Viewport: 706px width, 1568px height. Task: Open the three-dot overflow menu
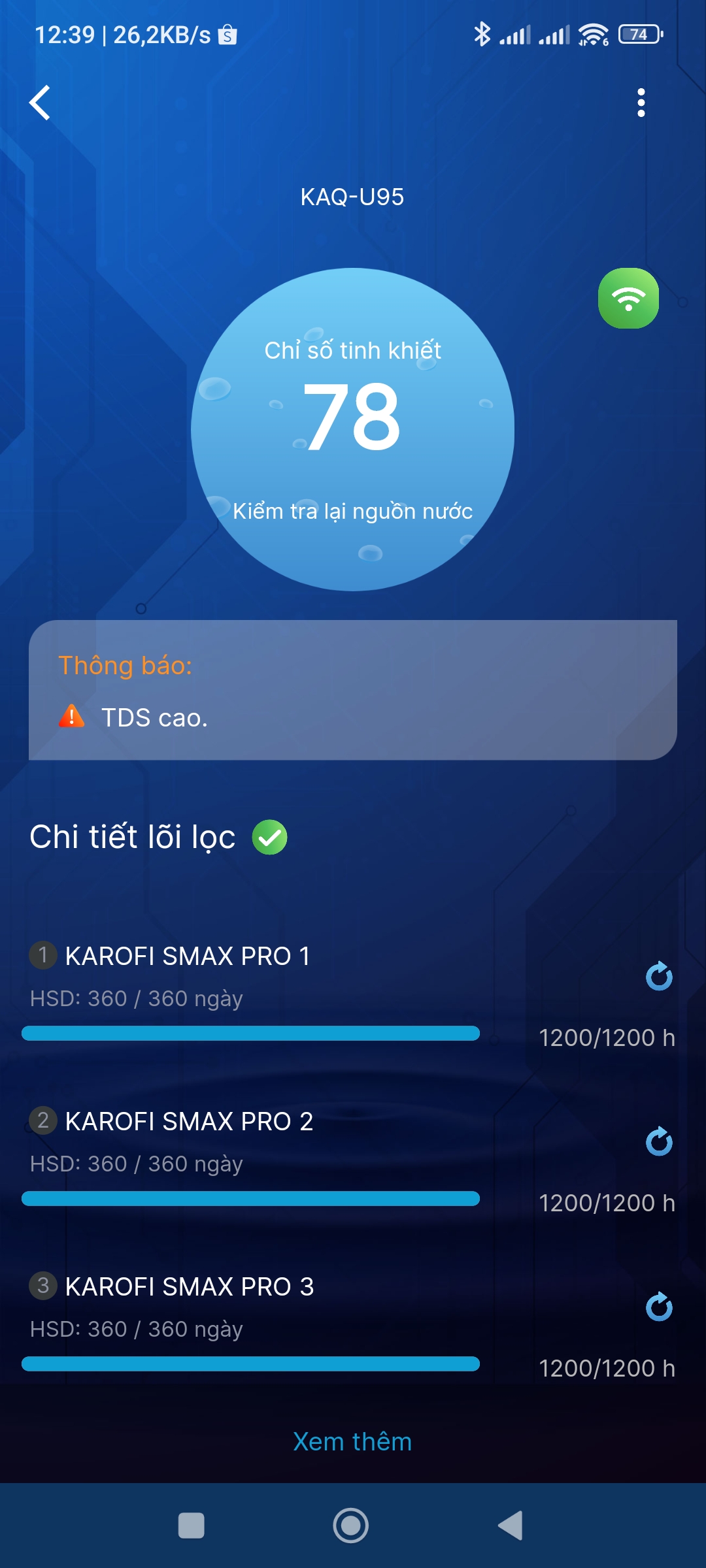pos(641,103)
